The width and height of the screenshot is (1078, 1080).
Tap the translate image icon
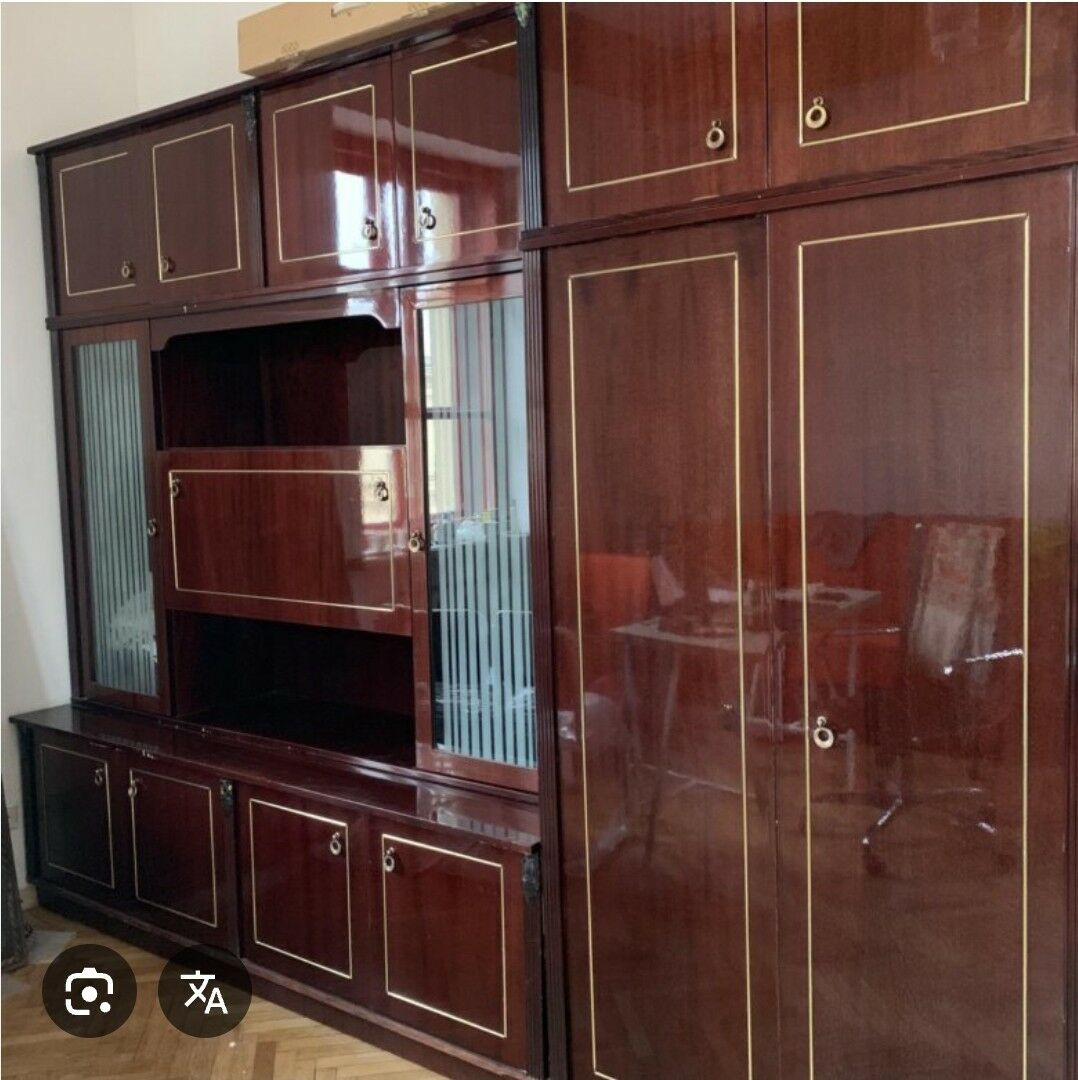pos(205,990)
